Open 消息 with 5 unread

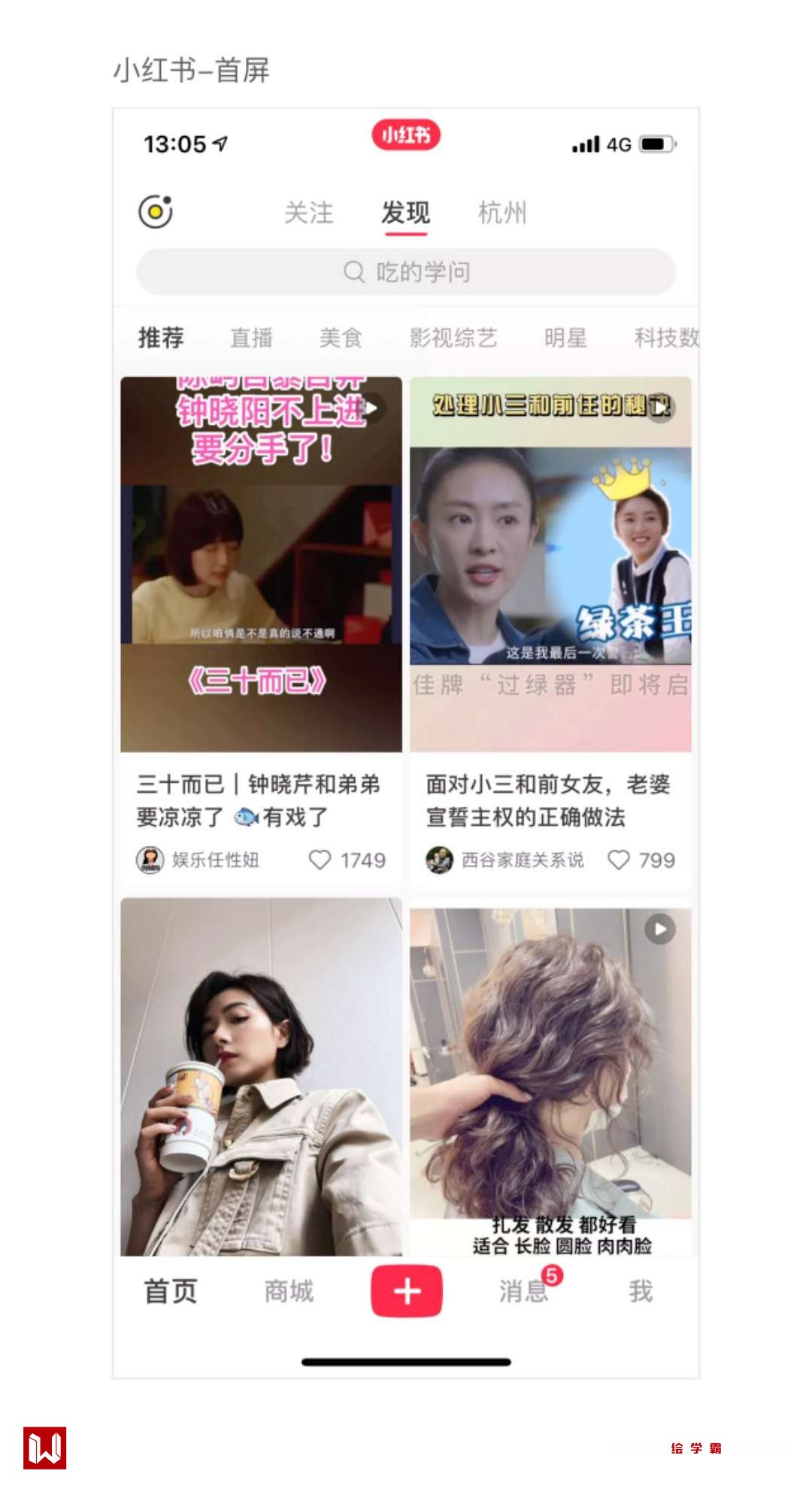coord(523,1291)
